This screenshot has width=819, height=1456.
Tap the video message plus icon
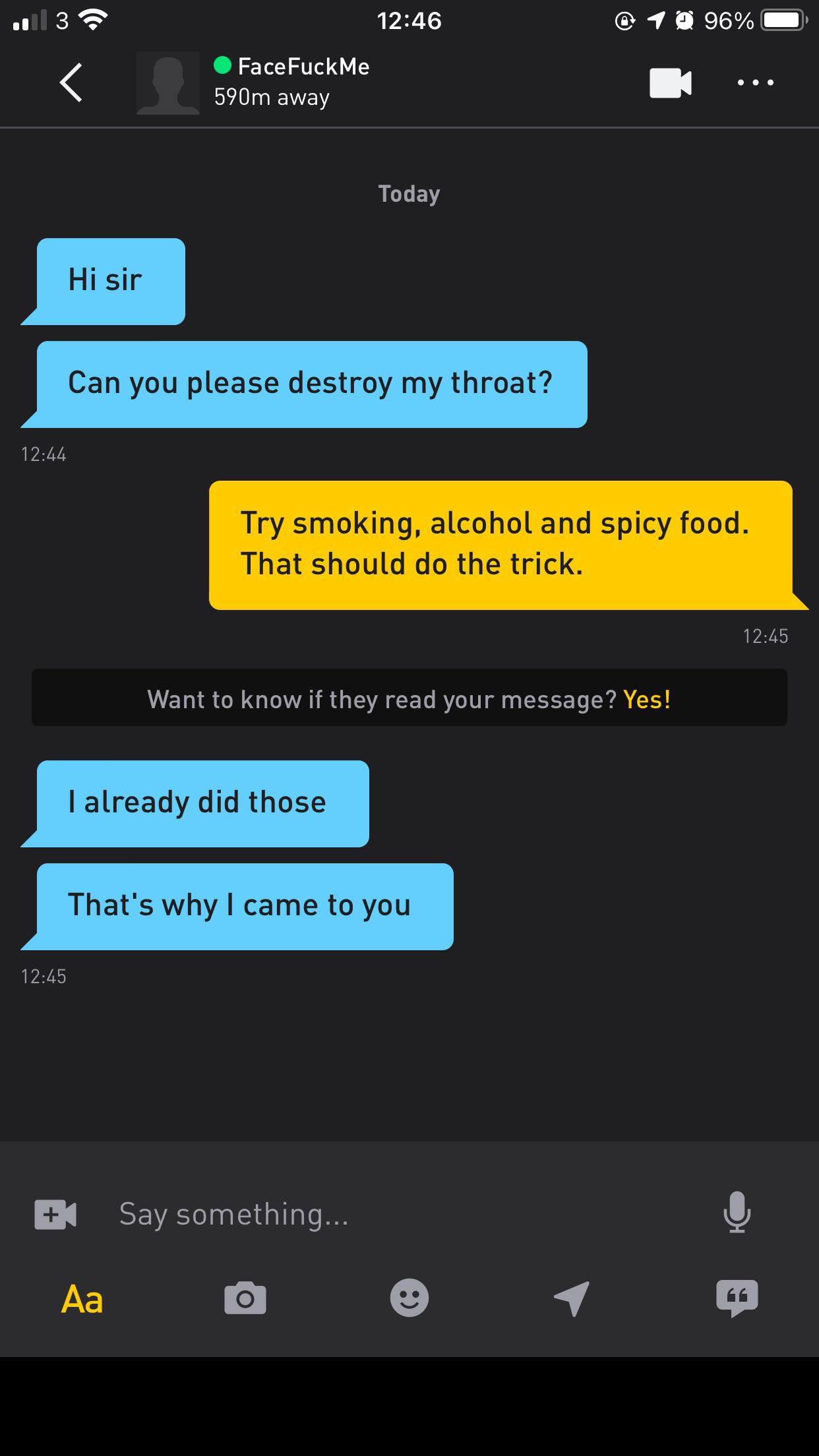click(x=55, y=1214)
